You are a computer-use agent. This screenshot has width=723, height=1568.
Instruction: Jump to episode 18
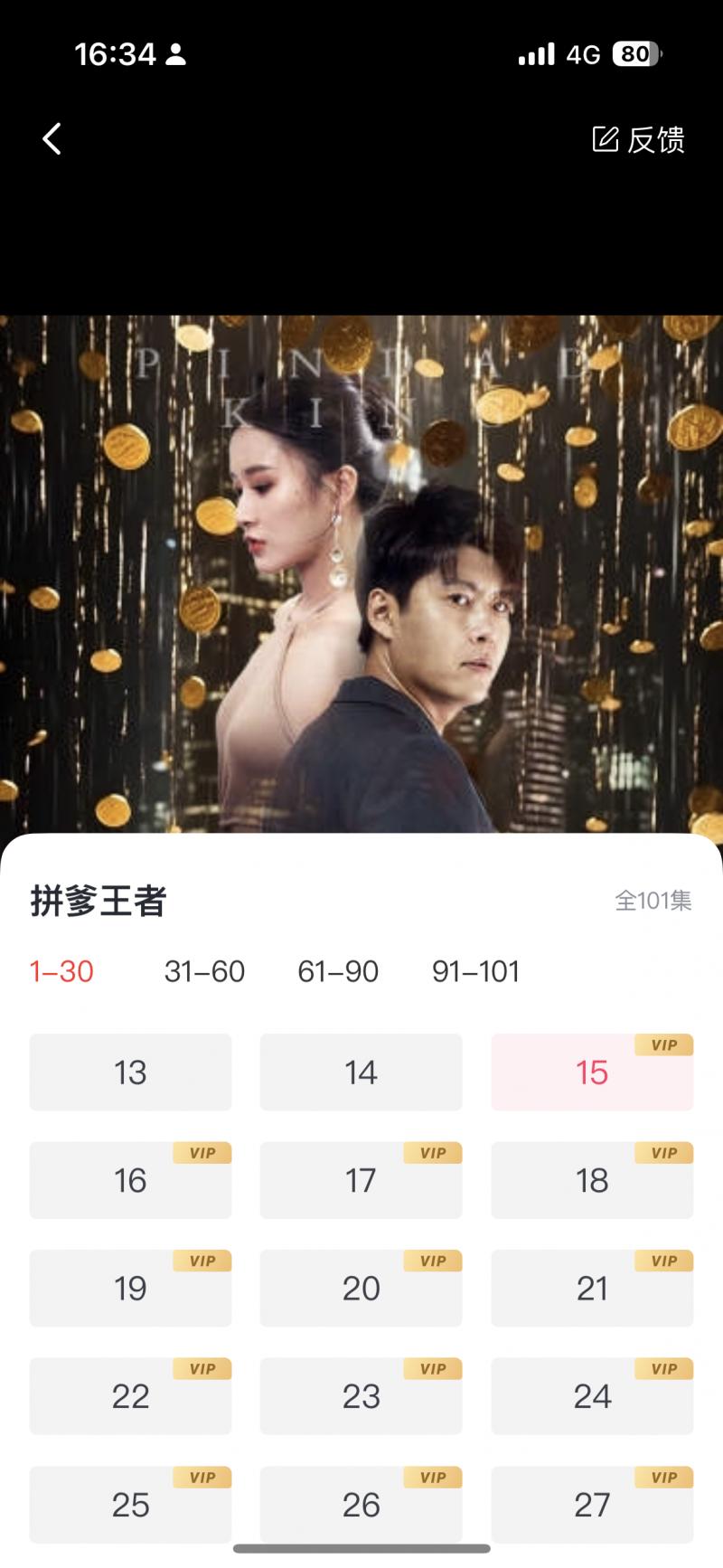tap(592, 1180)
